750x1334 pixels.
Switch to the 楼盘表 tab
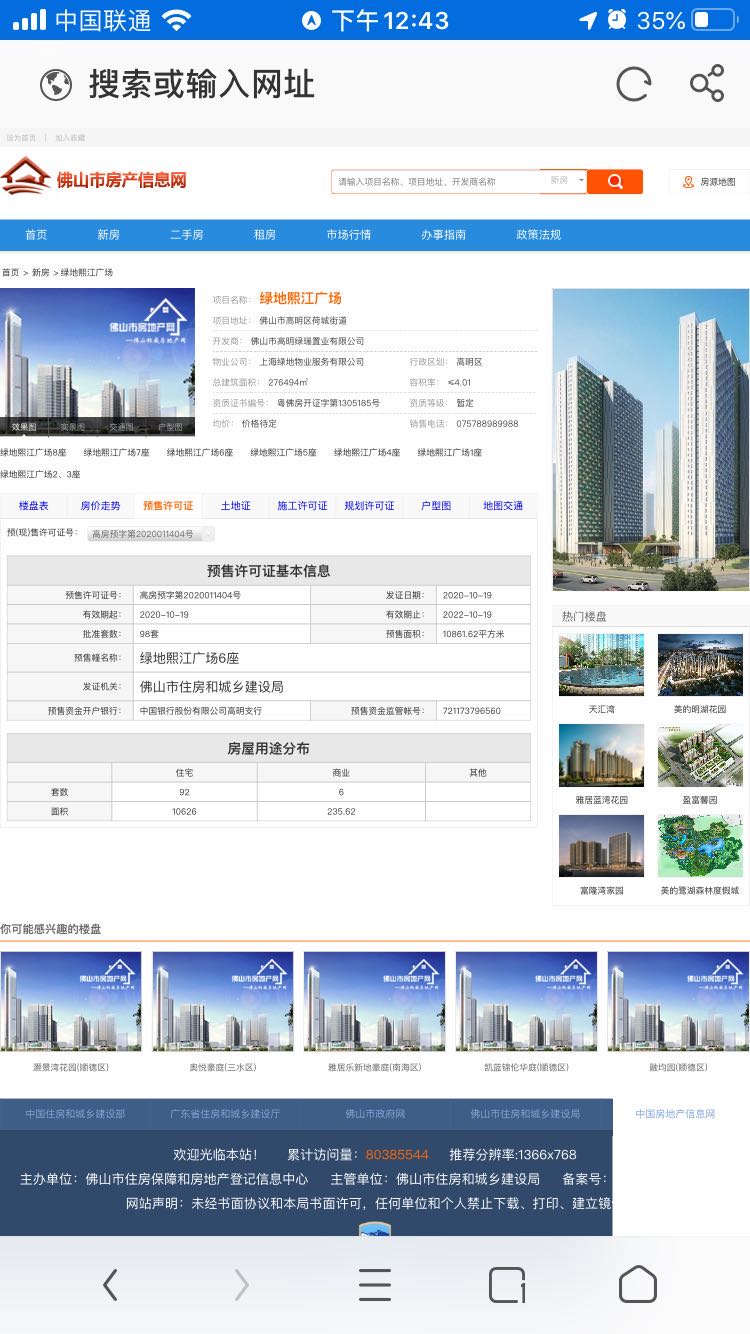coord(34,506)
